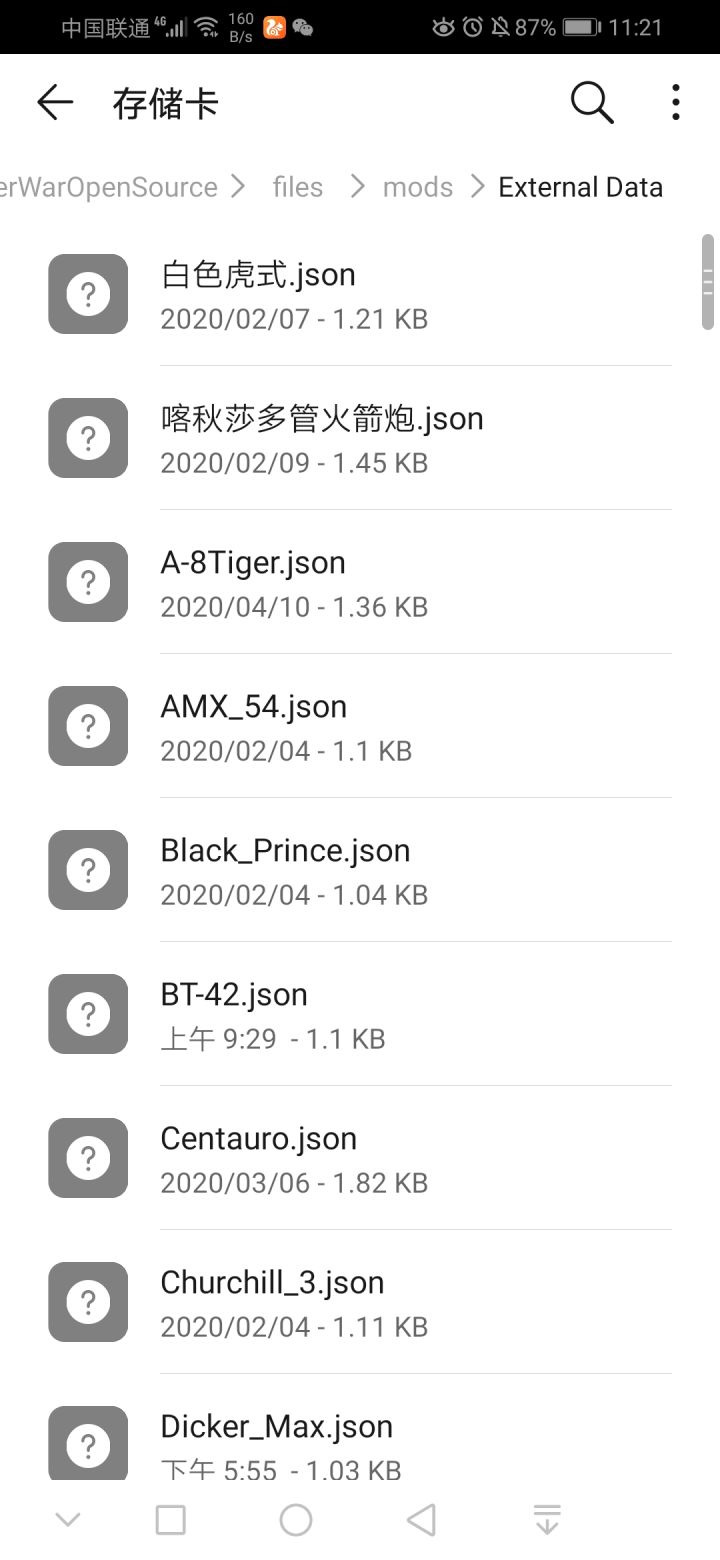
Task: Open recent apps with the square button
Action: click(x=171, y=1520)
